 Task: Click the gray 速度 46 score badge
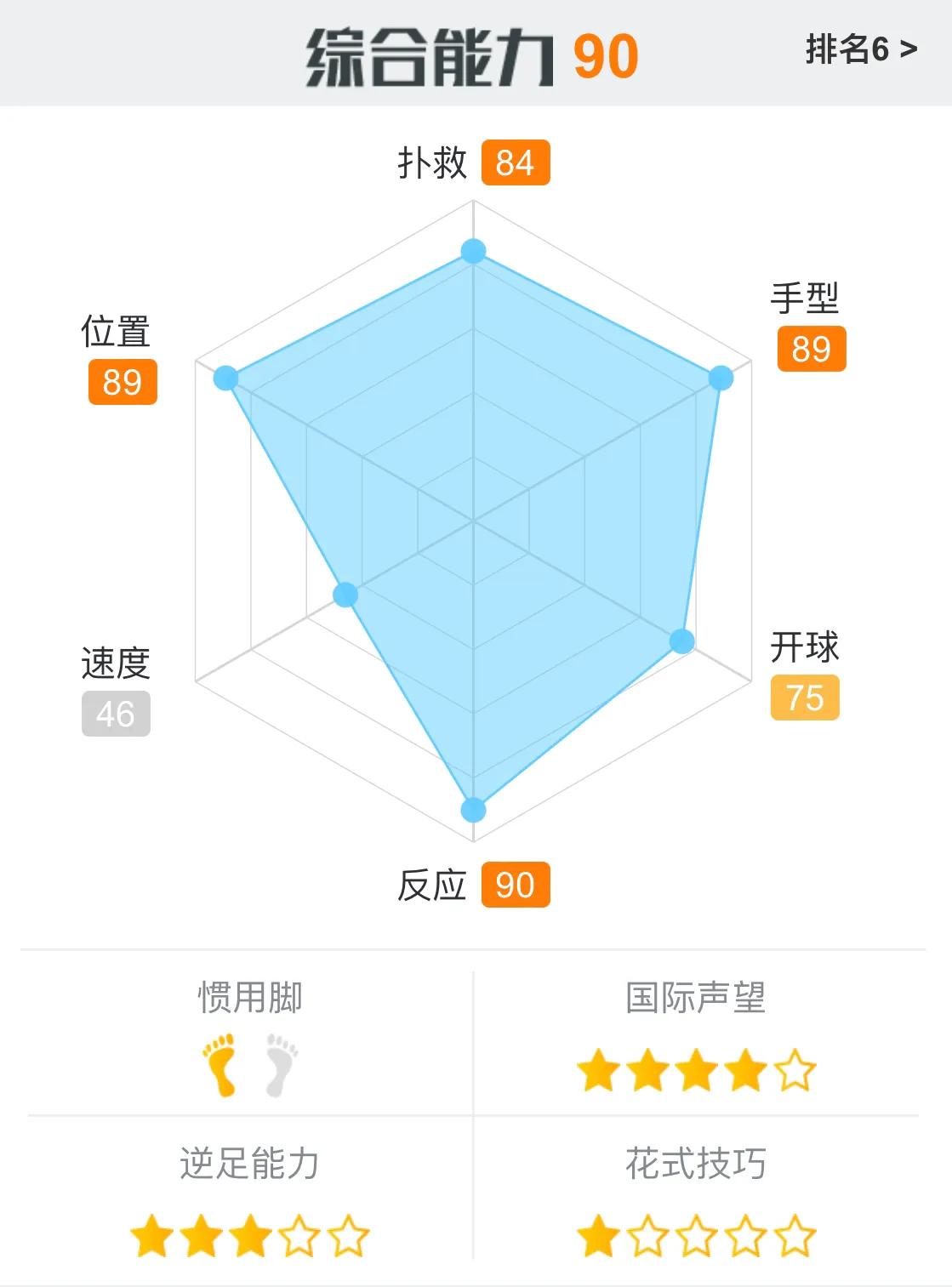tap(118, 713)
